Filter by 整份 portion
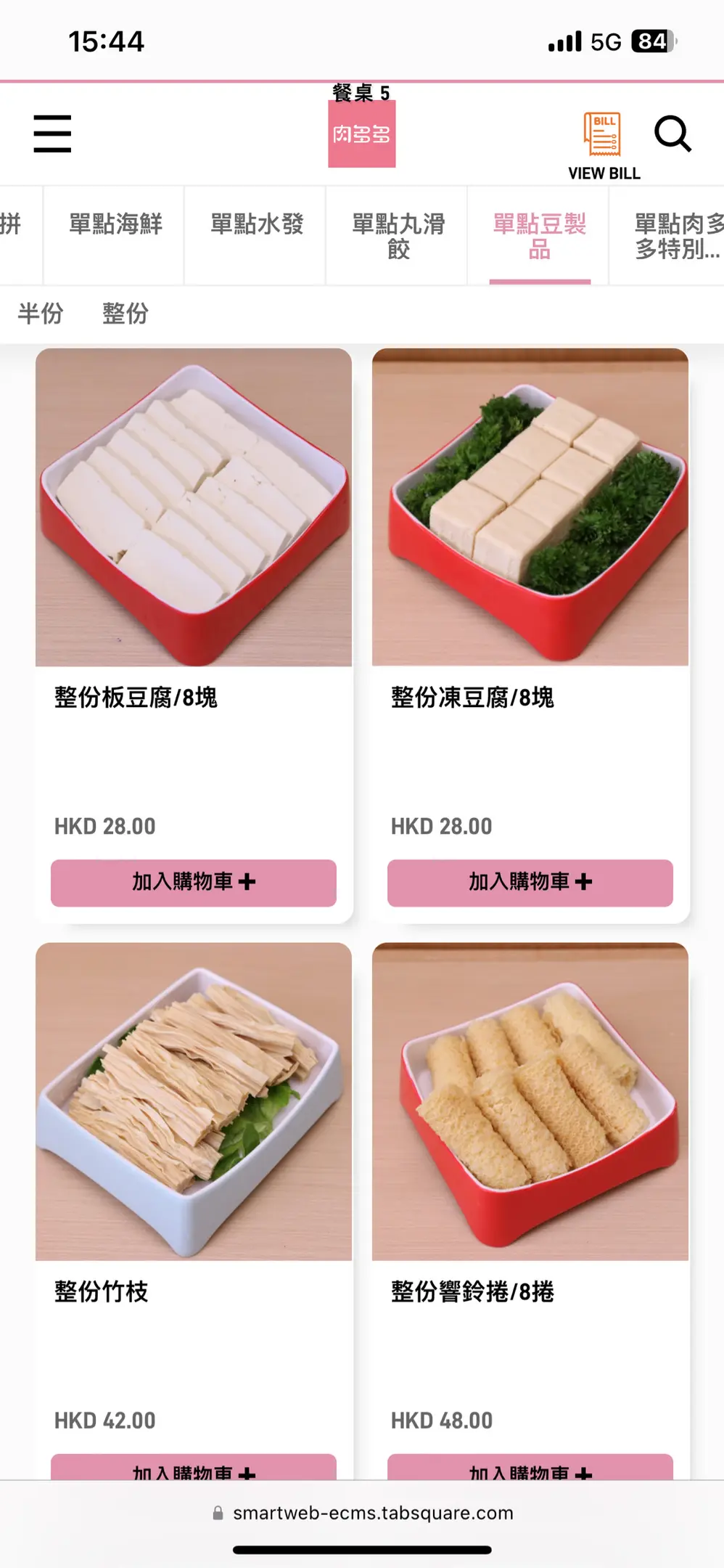Screen dimensions: 724x1568 126,314
